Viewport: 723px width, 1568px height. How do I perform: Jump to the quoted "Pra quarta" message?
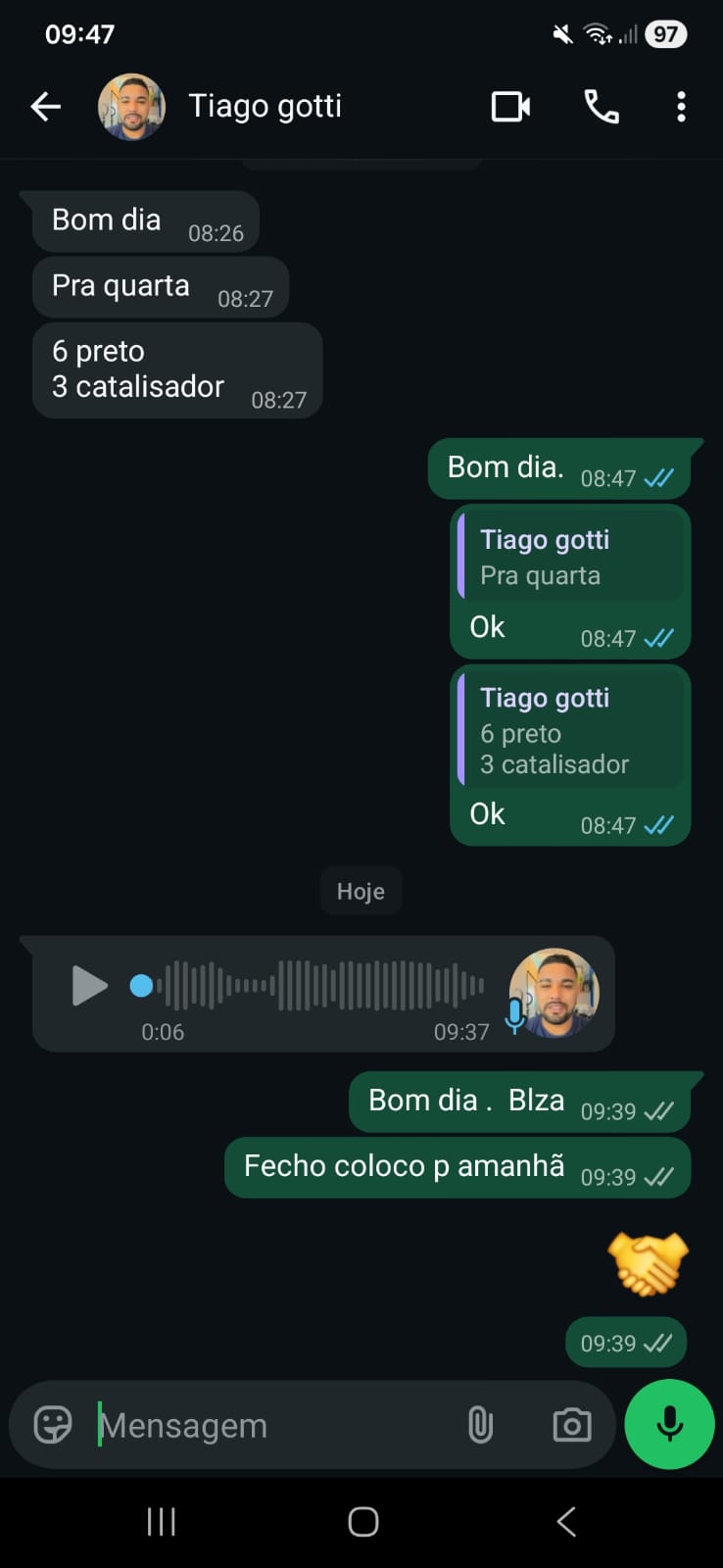tap(570, 557)
